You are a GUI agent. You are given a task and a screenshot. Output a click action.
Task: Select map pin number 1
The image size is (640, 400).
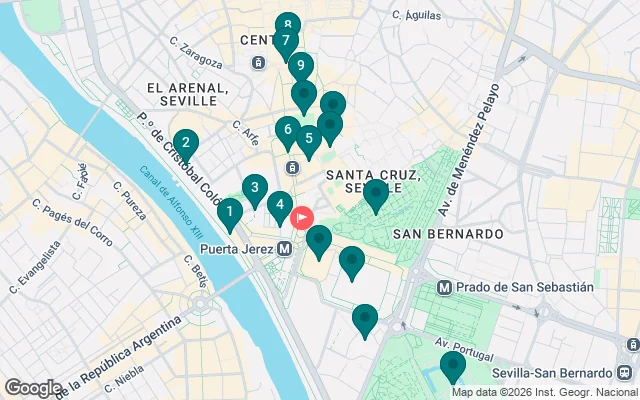[230, 211]
